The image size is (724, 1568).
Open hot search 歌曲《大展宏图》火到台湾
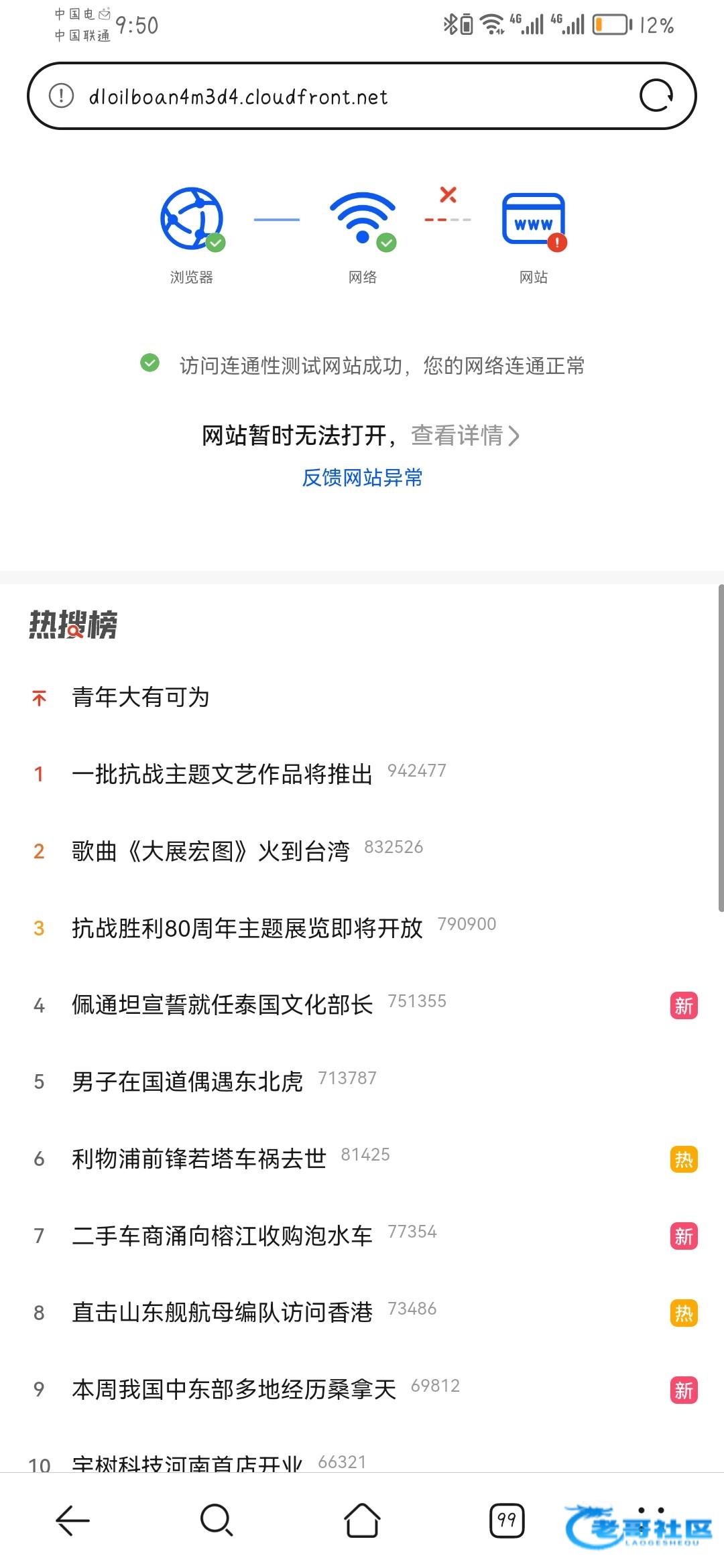pos(210,851)
